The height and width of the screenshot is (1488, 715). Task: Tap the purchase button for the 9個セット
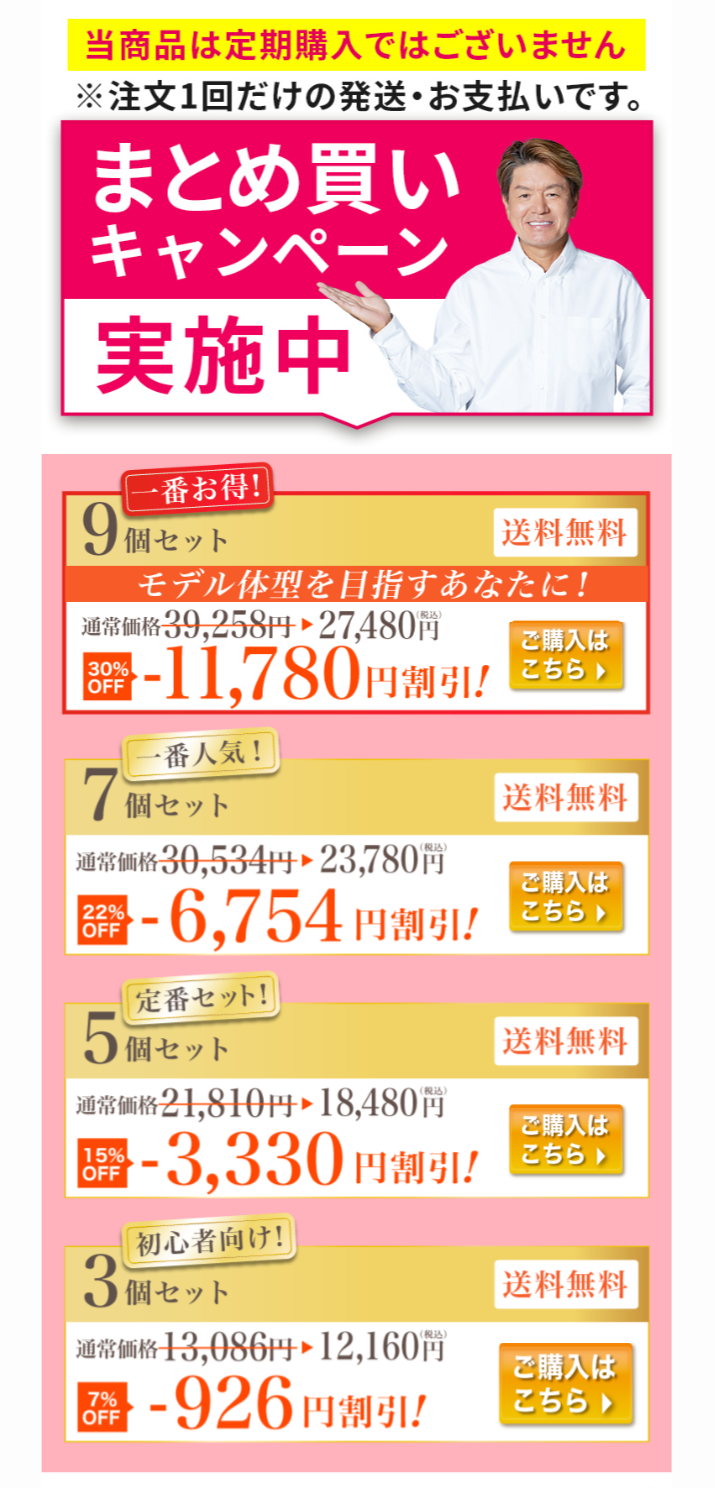coord(565,654)
